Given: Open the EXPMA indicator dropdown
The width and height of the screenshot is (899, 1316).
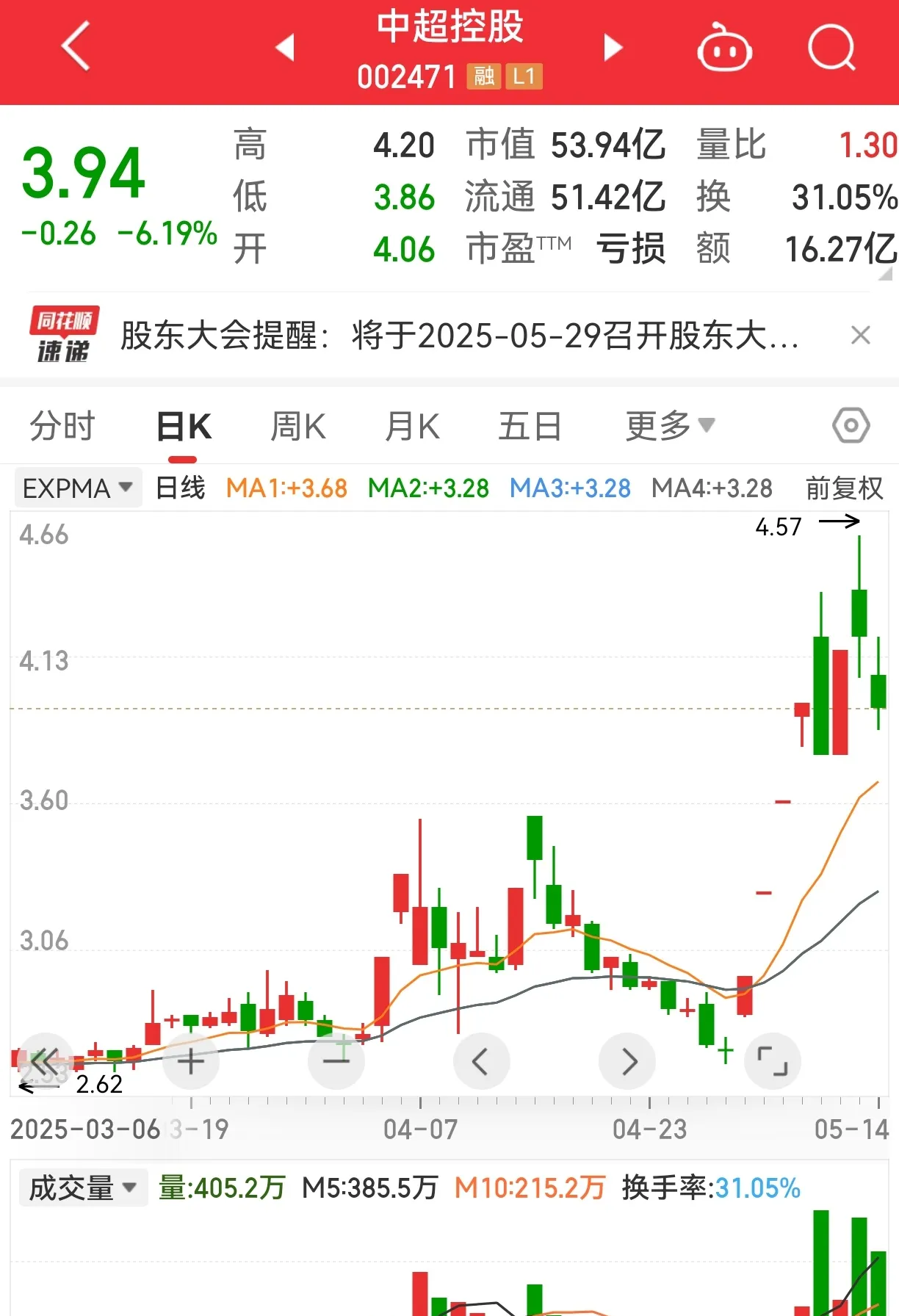Looking at the screenshot, I should (76, 488).
